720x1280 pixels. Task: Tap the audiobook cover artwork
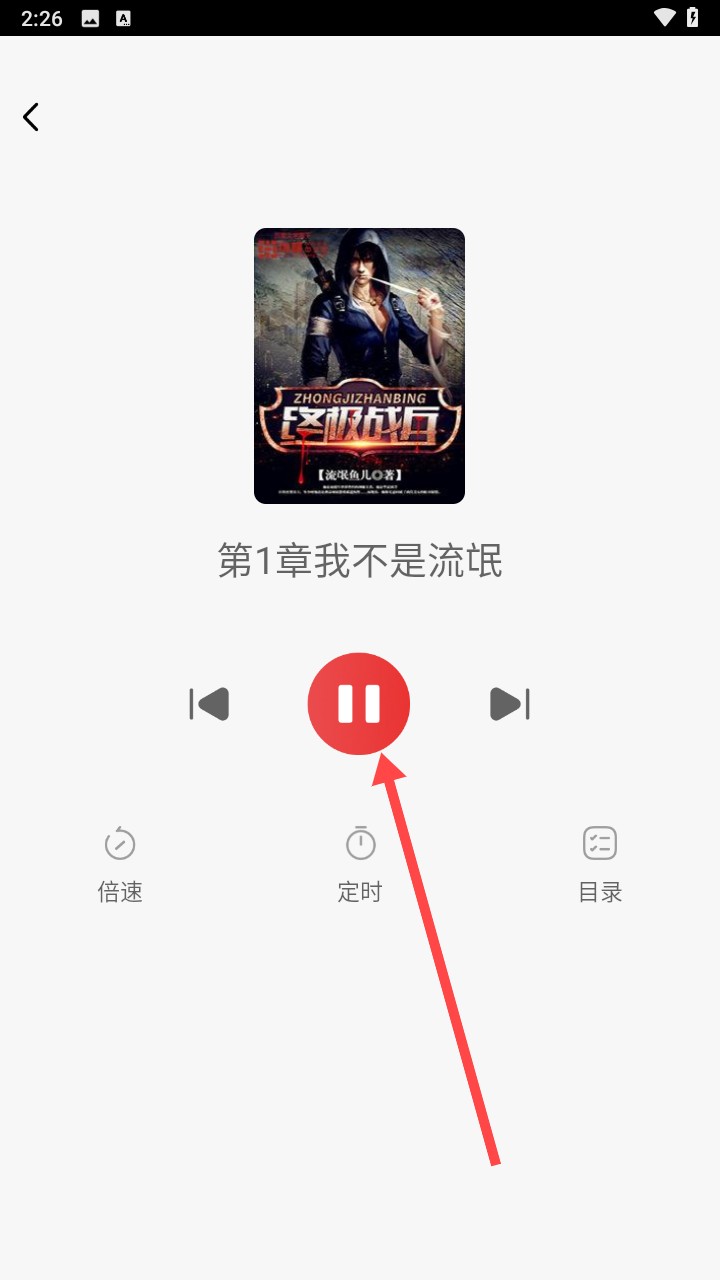click(359, 365)
